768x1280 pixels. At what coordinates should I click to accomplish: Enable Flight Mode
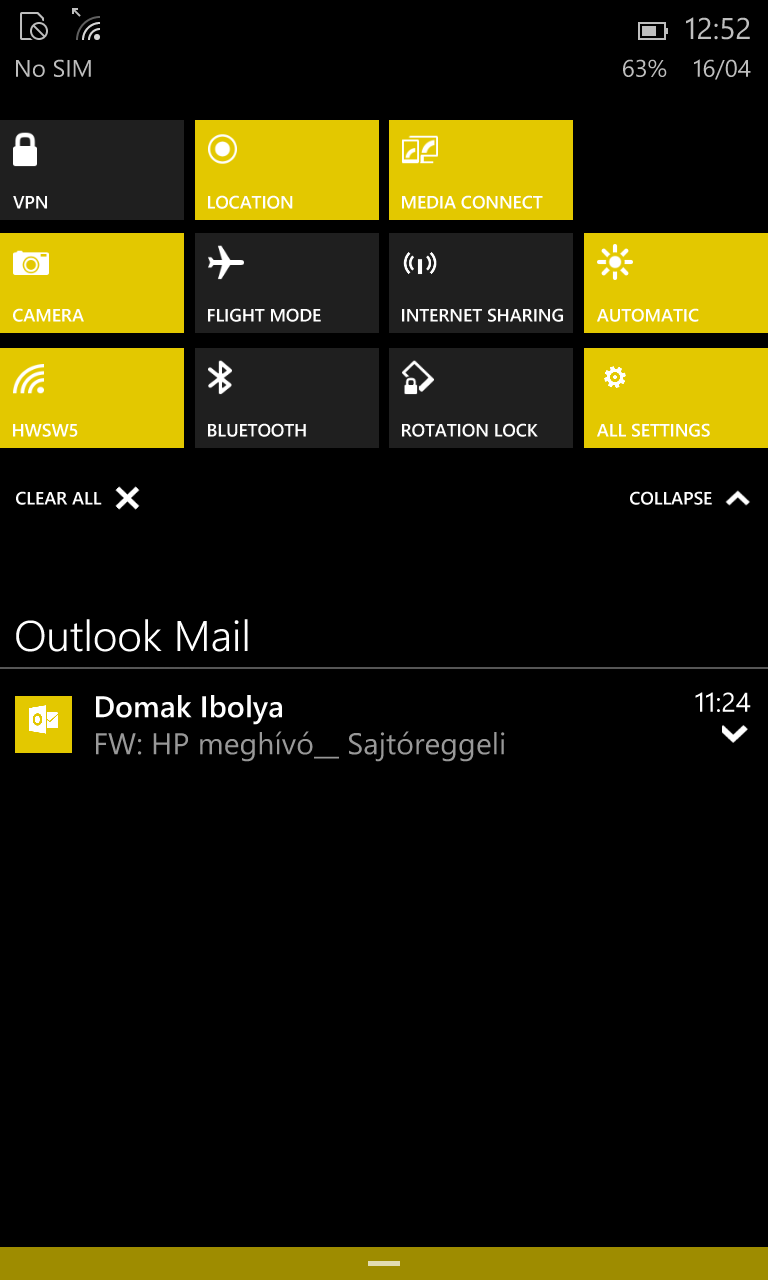287,283
